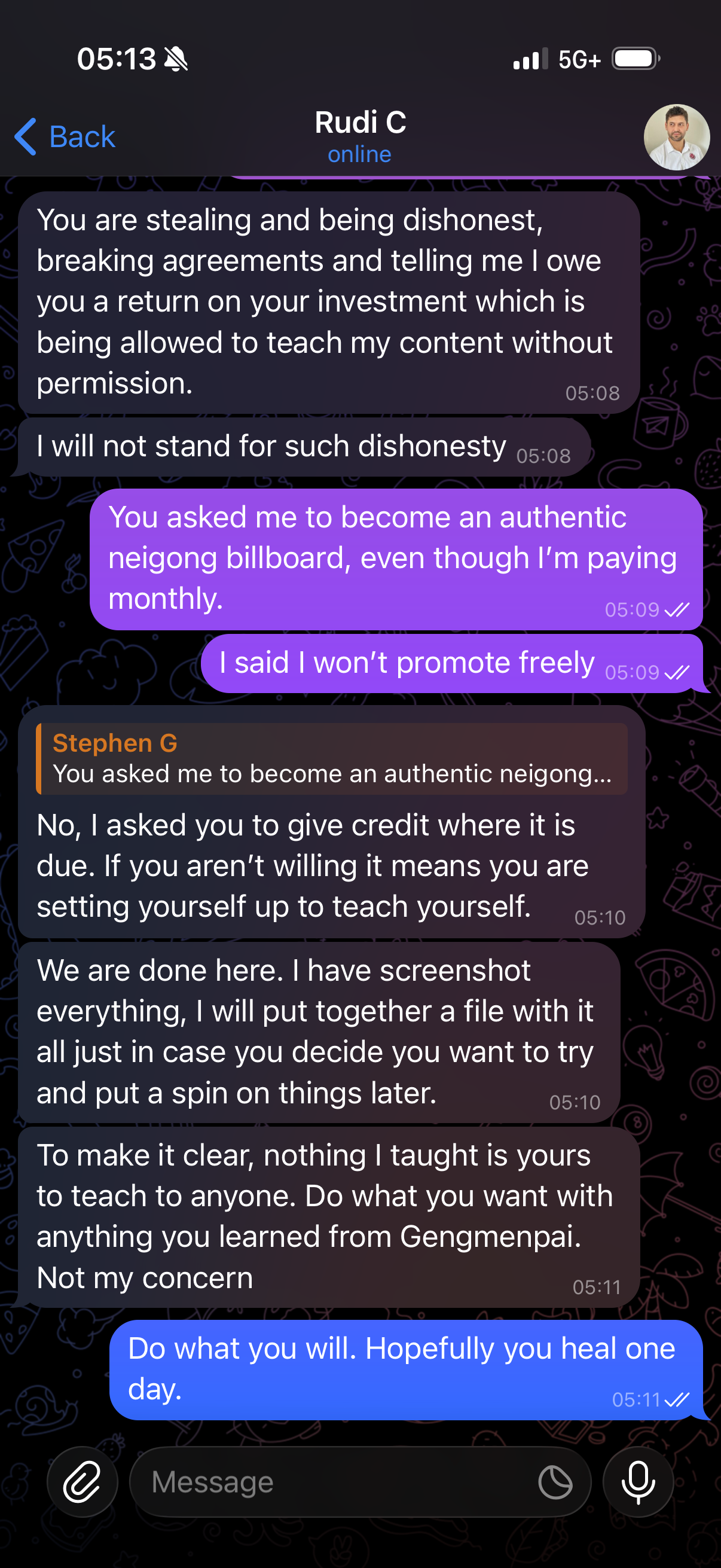Open Rudi C's profile photo
The width and height of the screenshot is (721, 1568).
(x=676, y=136)
